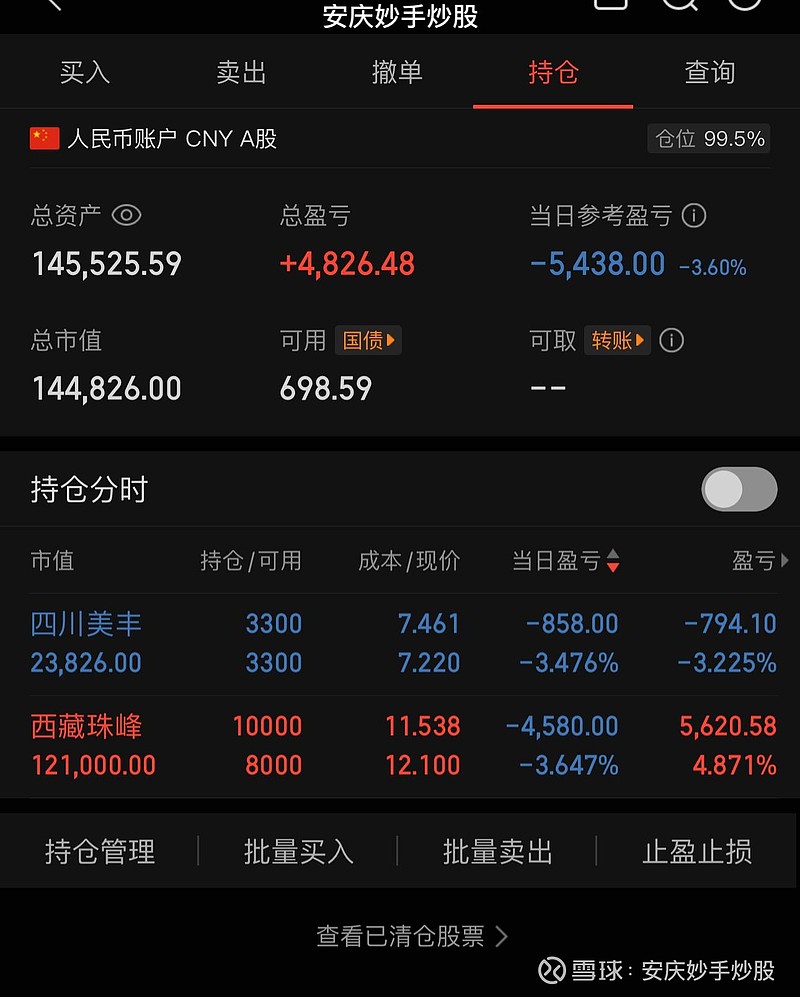Go to the 查询 tab
The width and height of the screenshot is (800, 997).
tap(710, 73)
